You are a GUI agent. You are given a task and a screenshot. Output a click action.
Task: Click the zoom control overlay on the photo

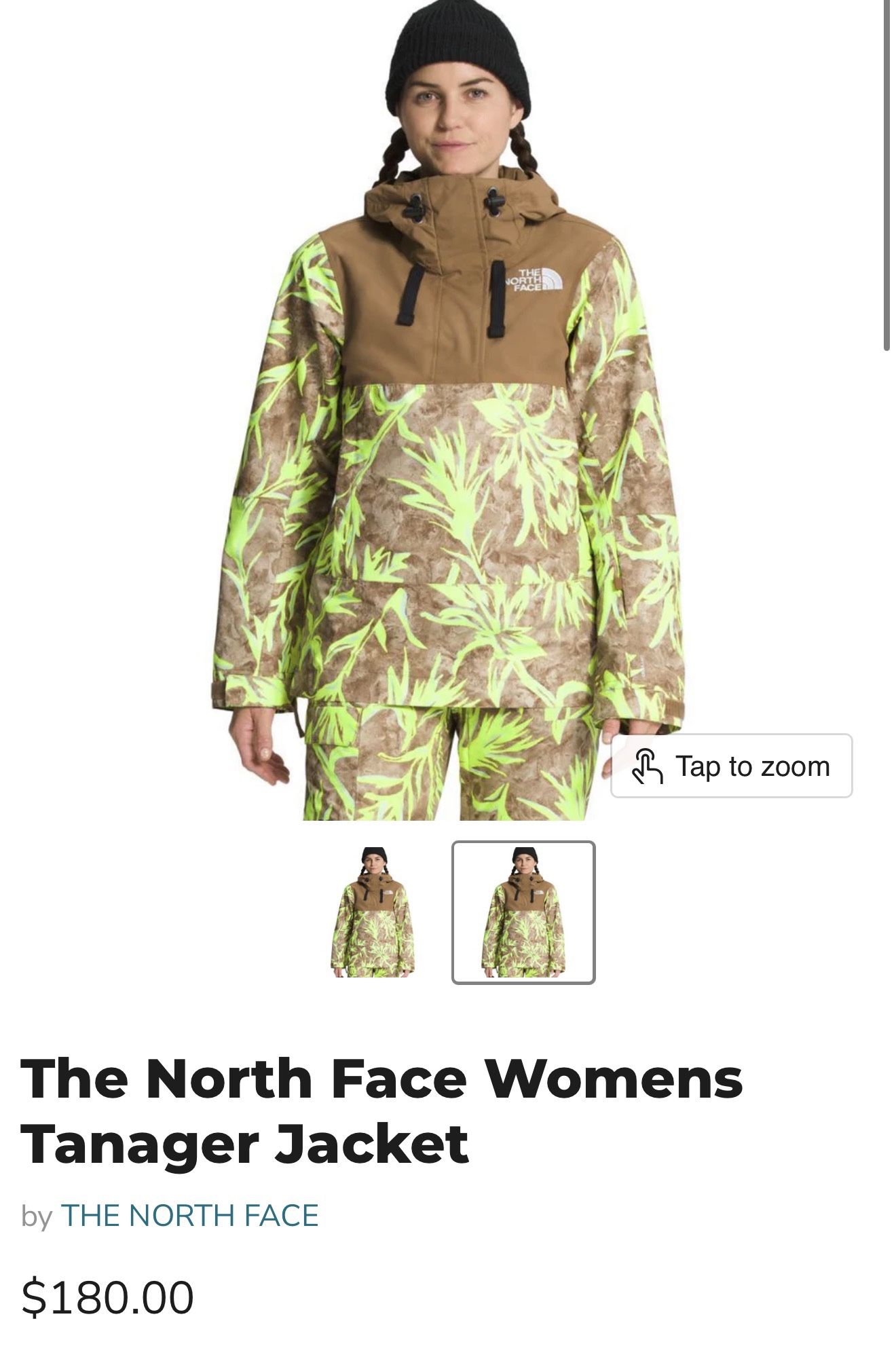730,766
